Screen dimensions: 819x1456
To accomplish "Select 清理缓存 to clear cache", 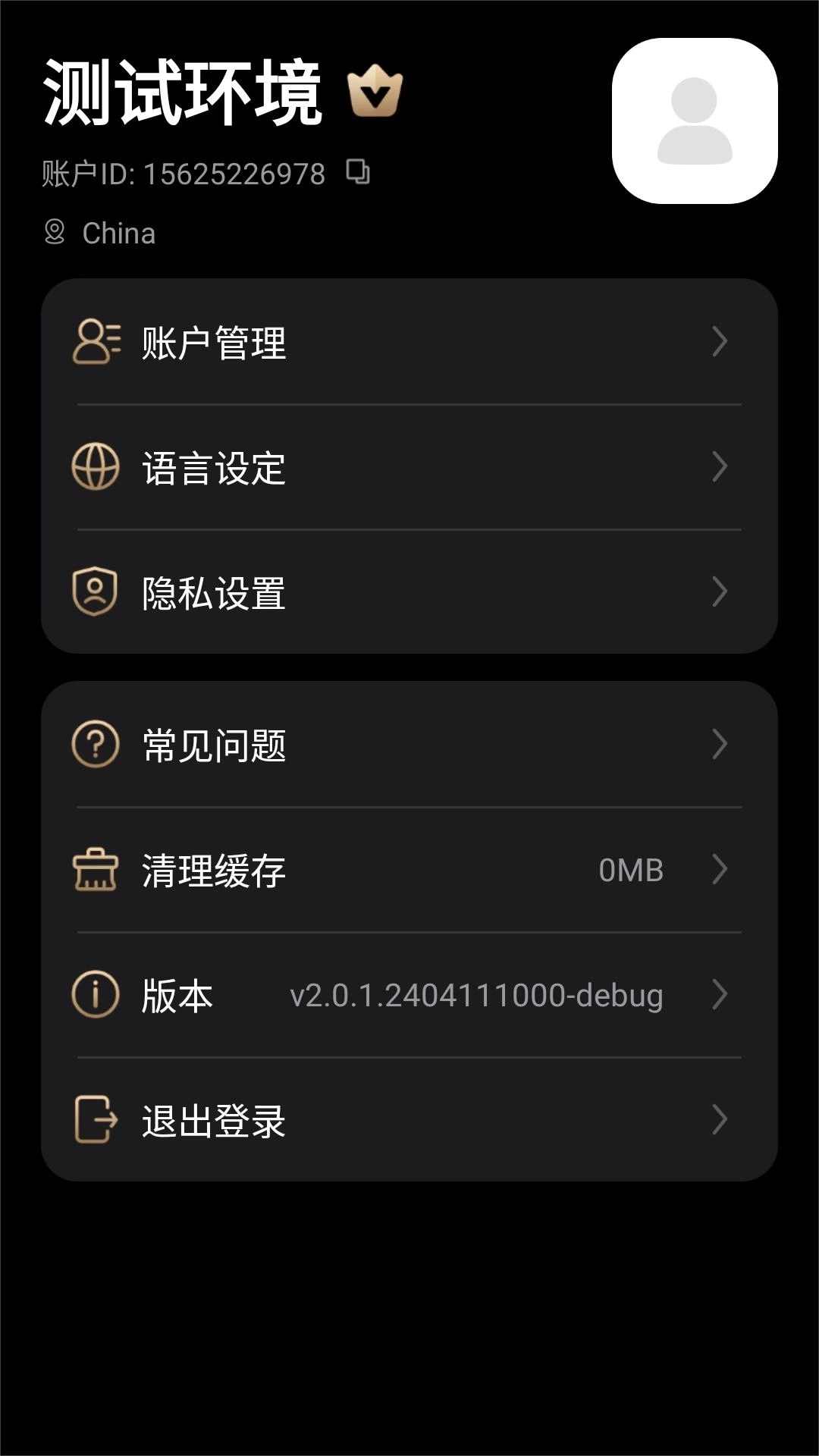I will coord(409,870).
